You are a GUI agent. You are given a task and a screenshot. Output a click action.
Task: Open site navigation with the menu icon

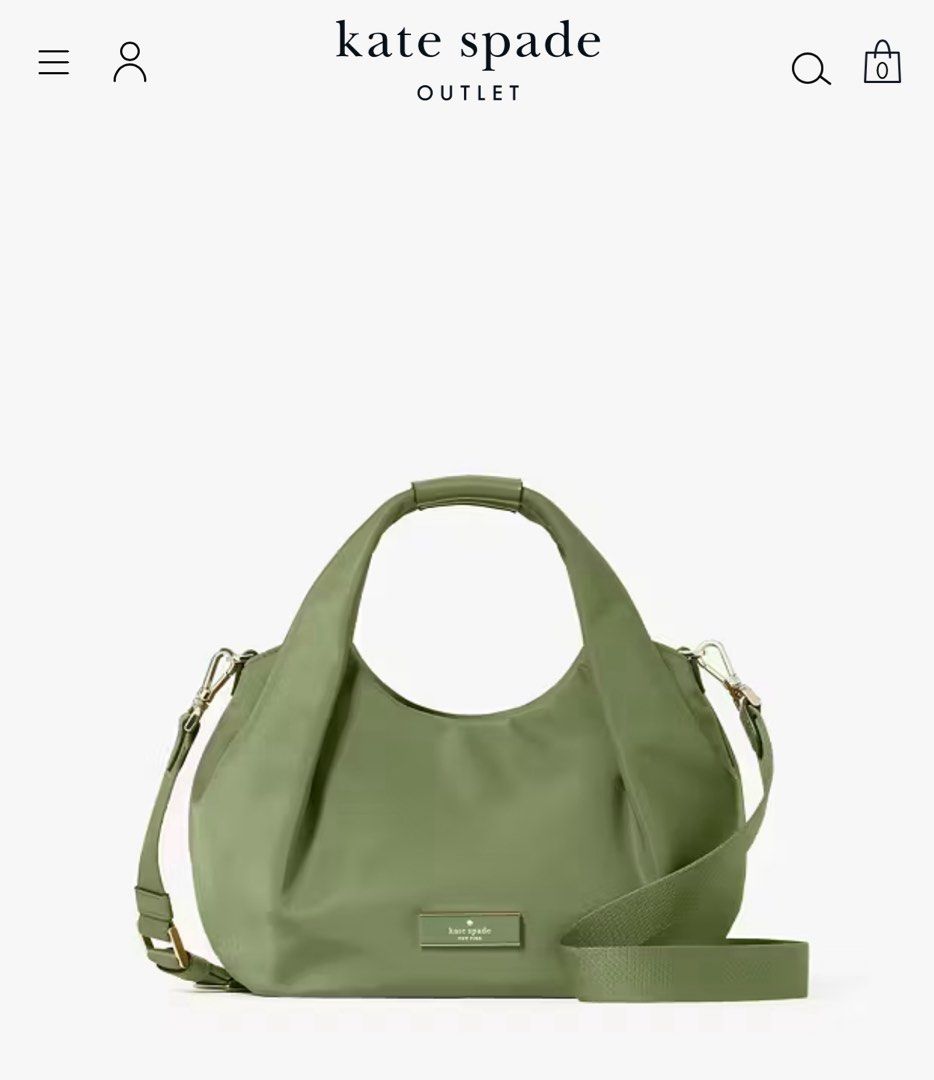tap(53, 62)
